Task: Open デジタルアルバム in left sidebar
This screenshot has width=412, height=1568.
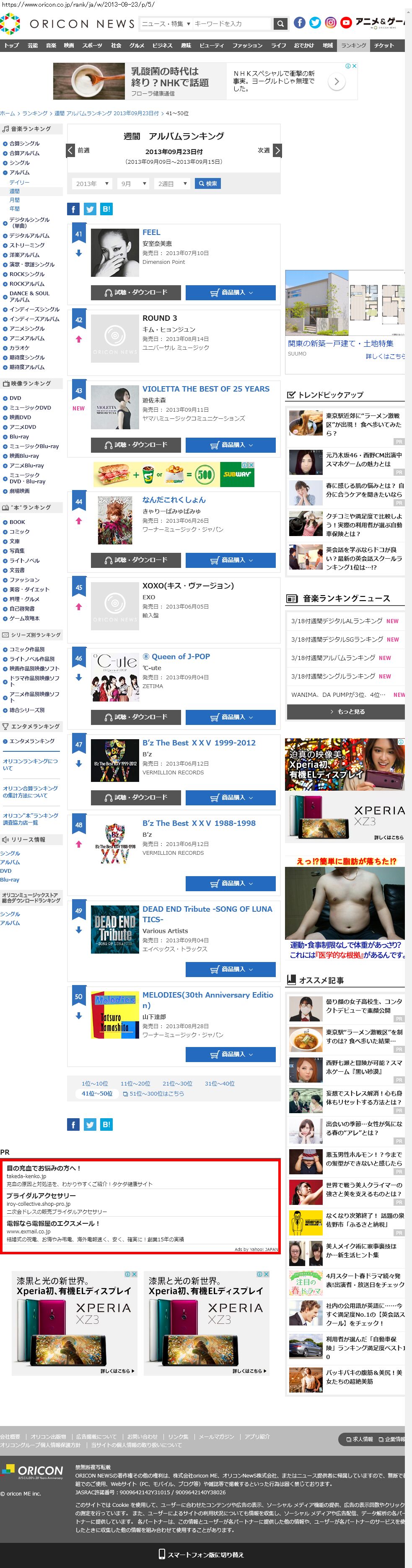Action: click(29, 235)
